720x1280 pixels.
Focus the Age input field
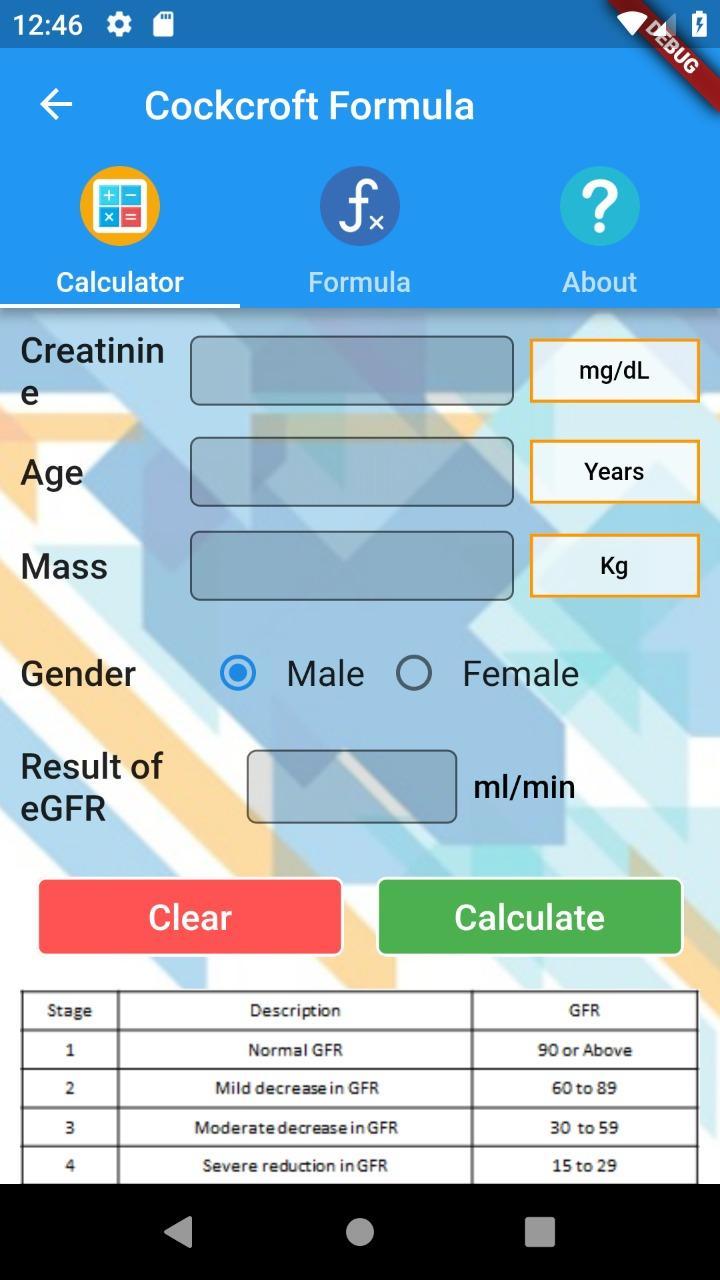(352, 472)
